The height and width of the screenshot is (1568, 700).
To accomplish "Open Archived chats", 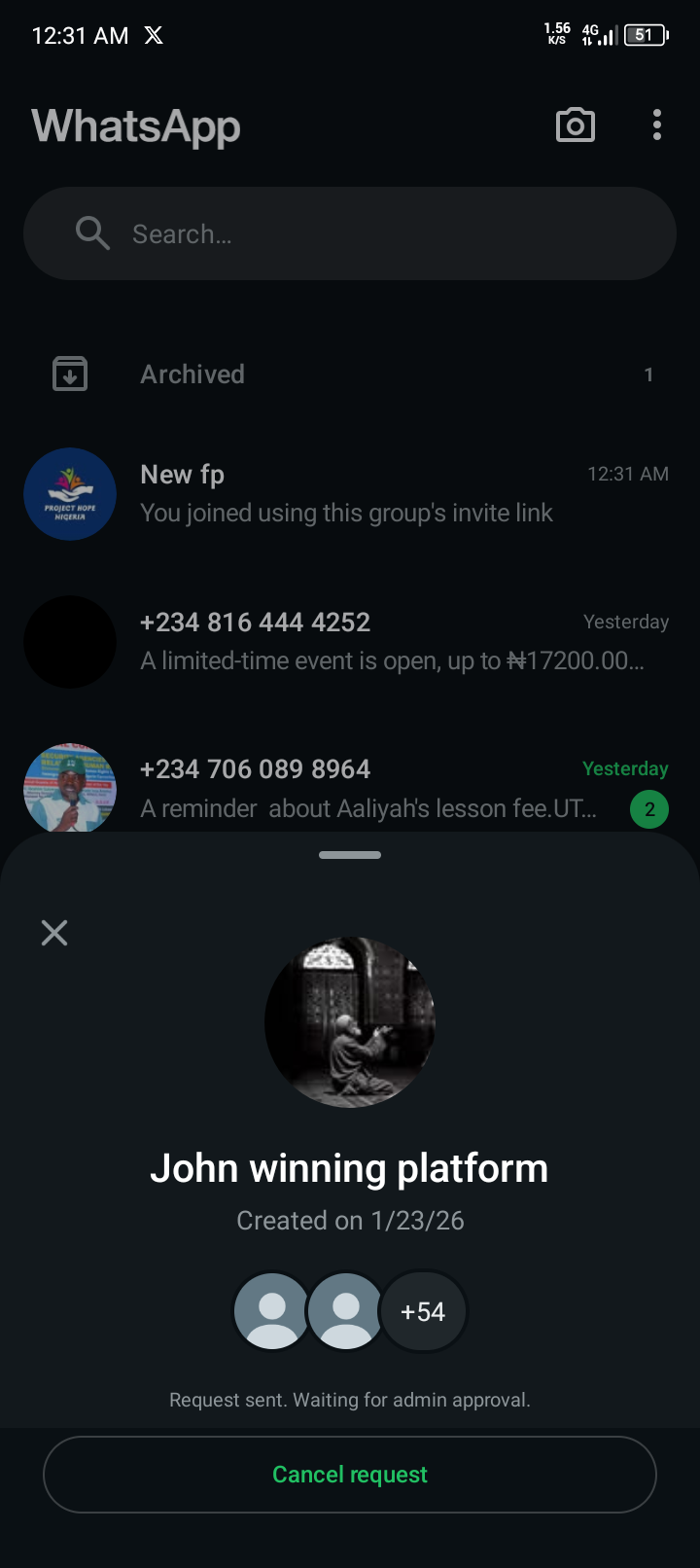I will point(350,374).
